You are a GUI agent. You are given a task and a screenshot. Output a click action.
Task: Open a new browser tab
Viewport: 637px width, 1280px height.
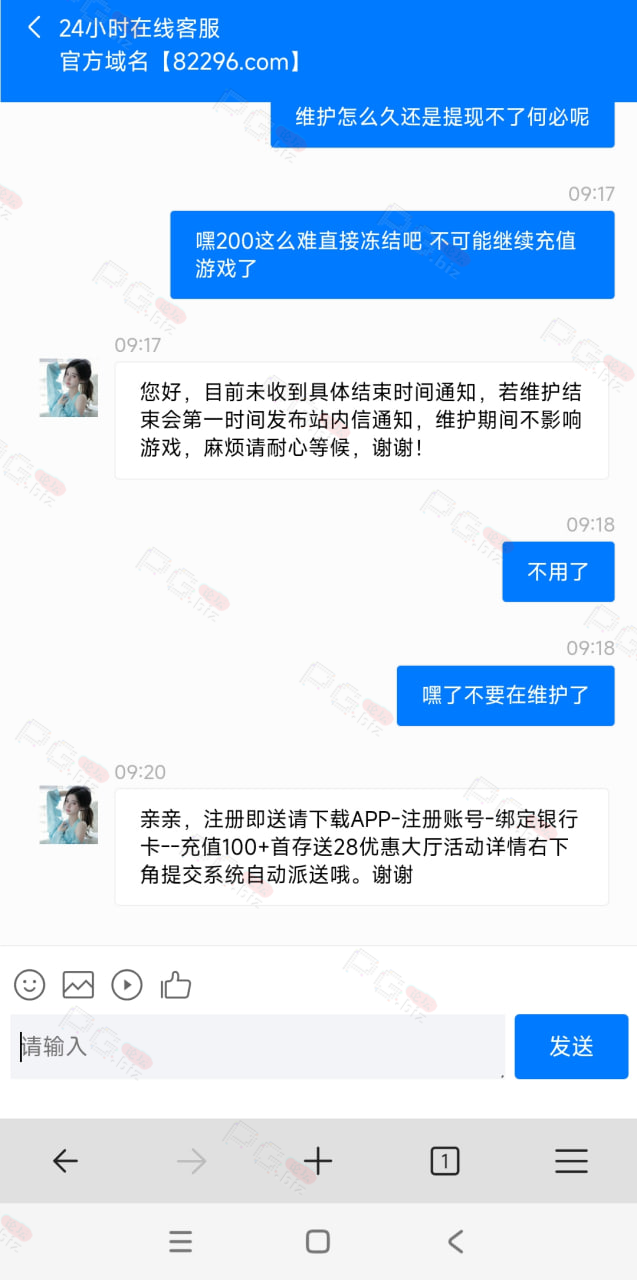pyautogui.click(x=318, y=1161)
